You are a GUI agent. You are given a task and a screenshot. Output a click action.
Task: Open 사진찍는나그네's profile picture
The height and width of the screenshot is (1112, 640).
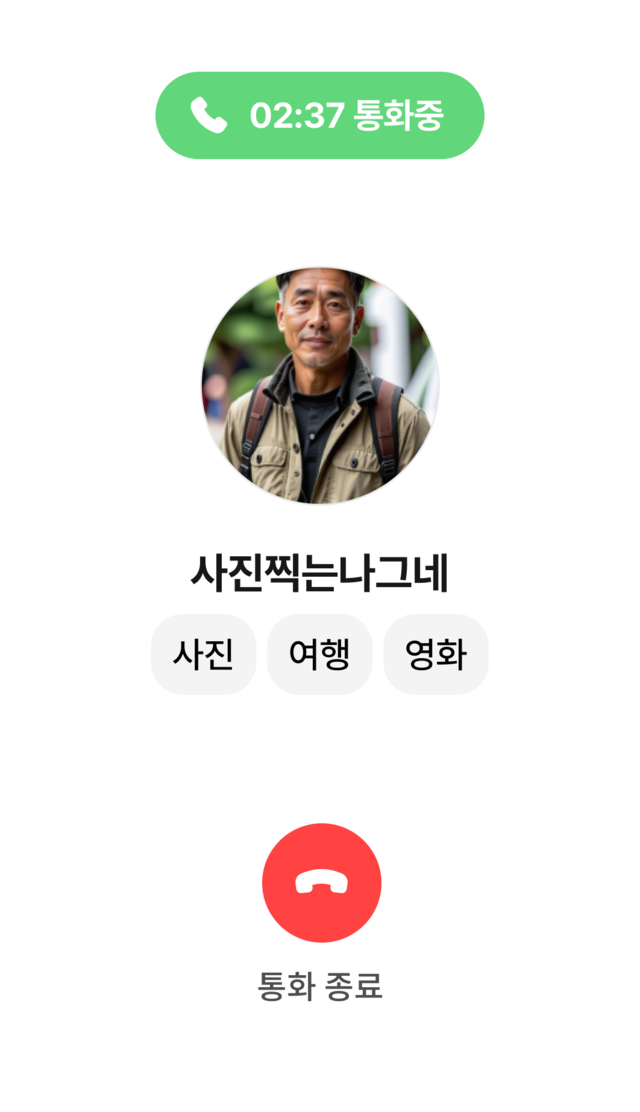pyautogui.click(x=320, y=385)
